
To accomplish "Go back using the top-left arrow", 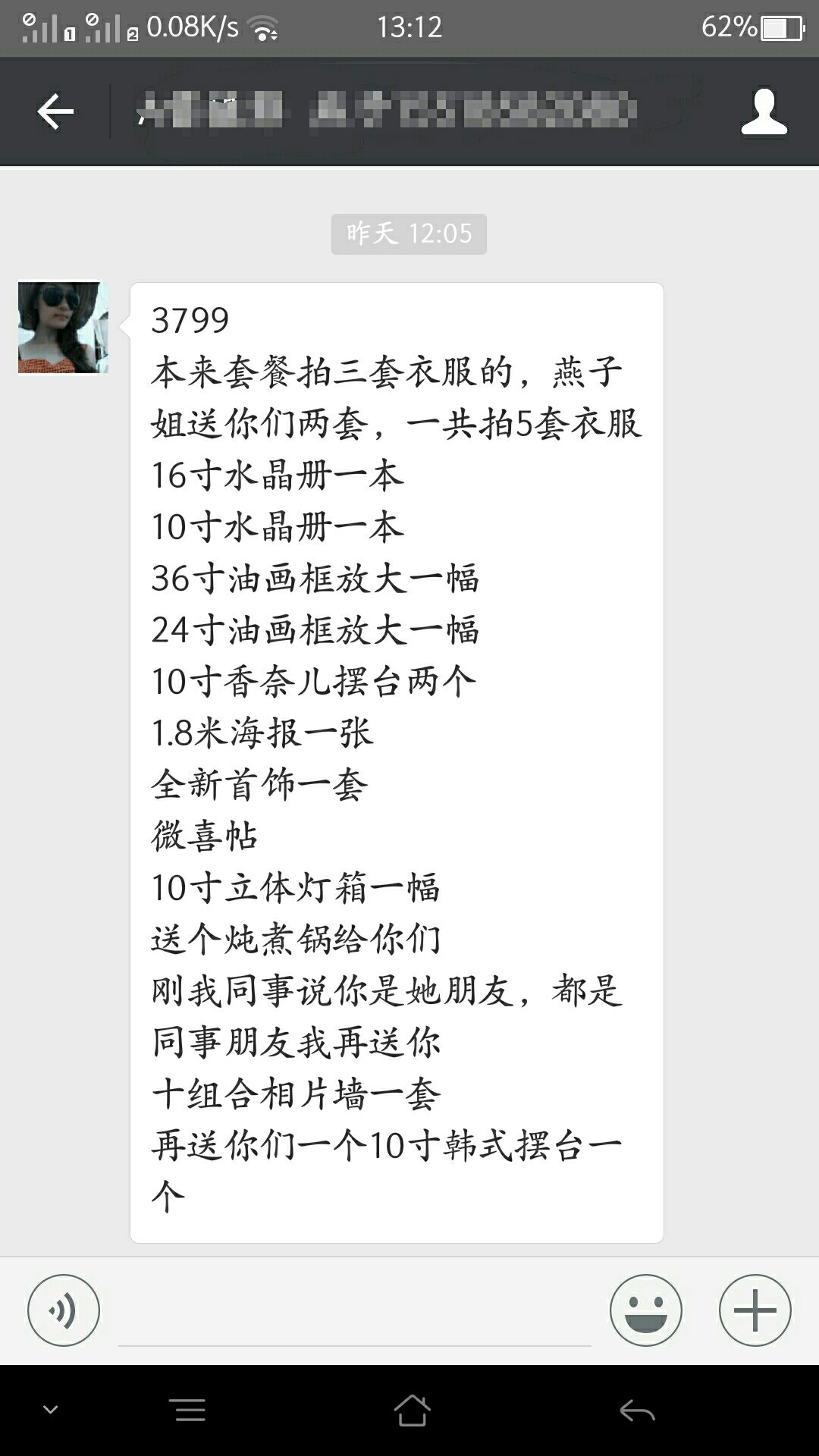I will pos(55,112).
